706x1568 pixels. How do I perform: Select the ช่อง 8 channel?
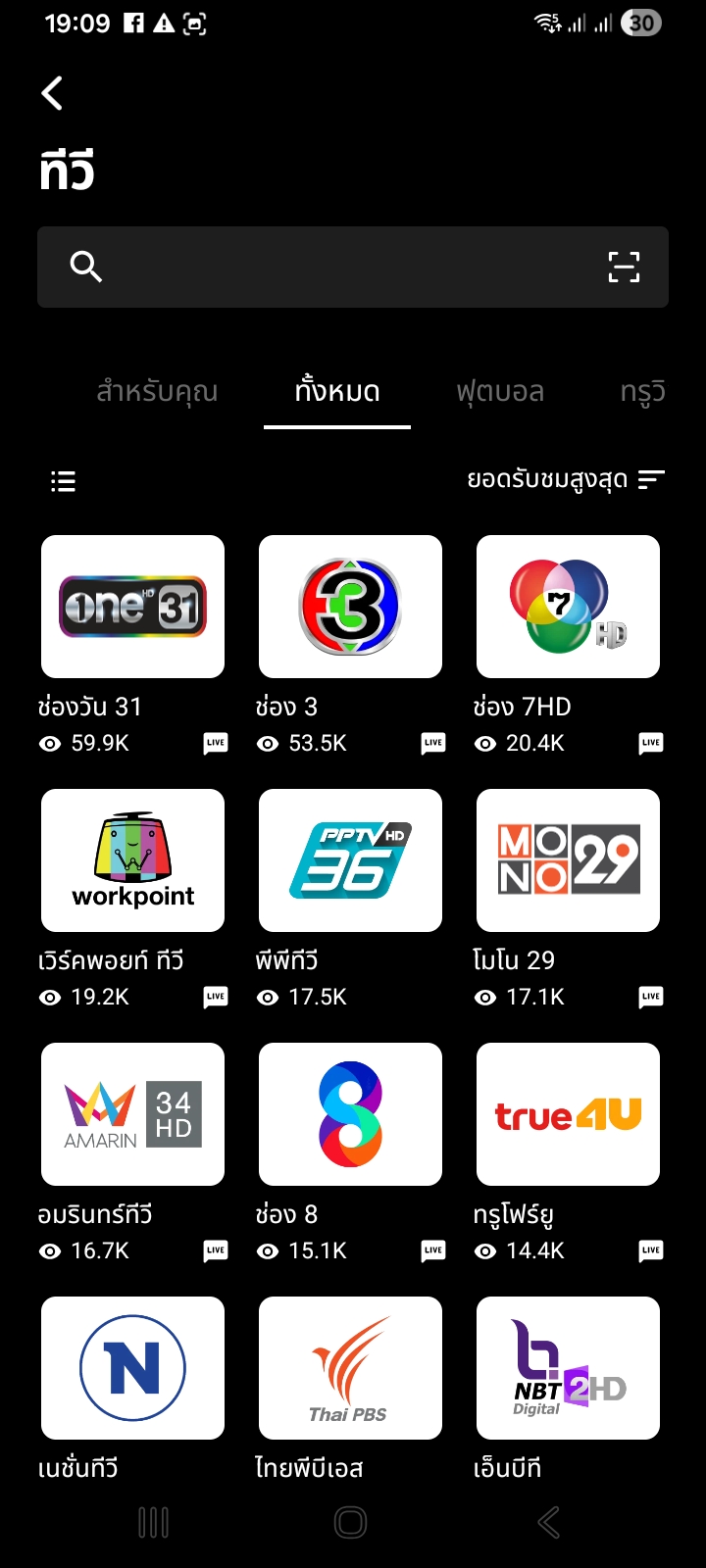(x=350, y=1114)
